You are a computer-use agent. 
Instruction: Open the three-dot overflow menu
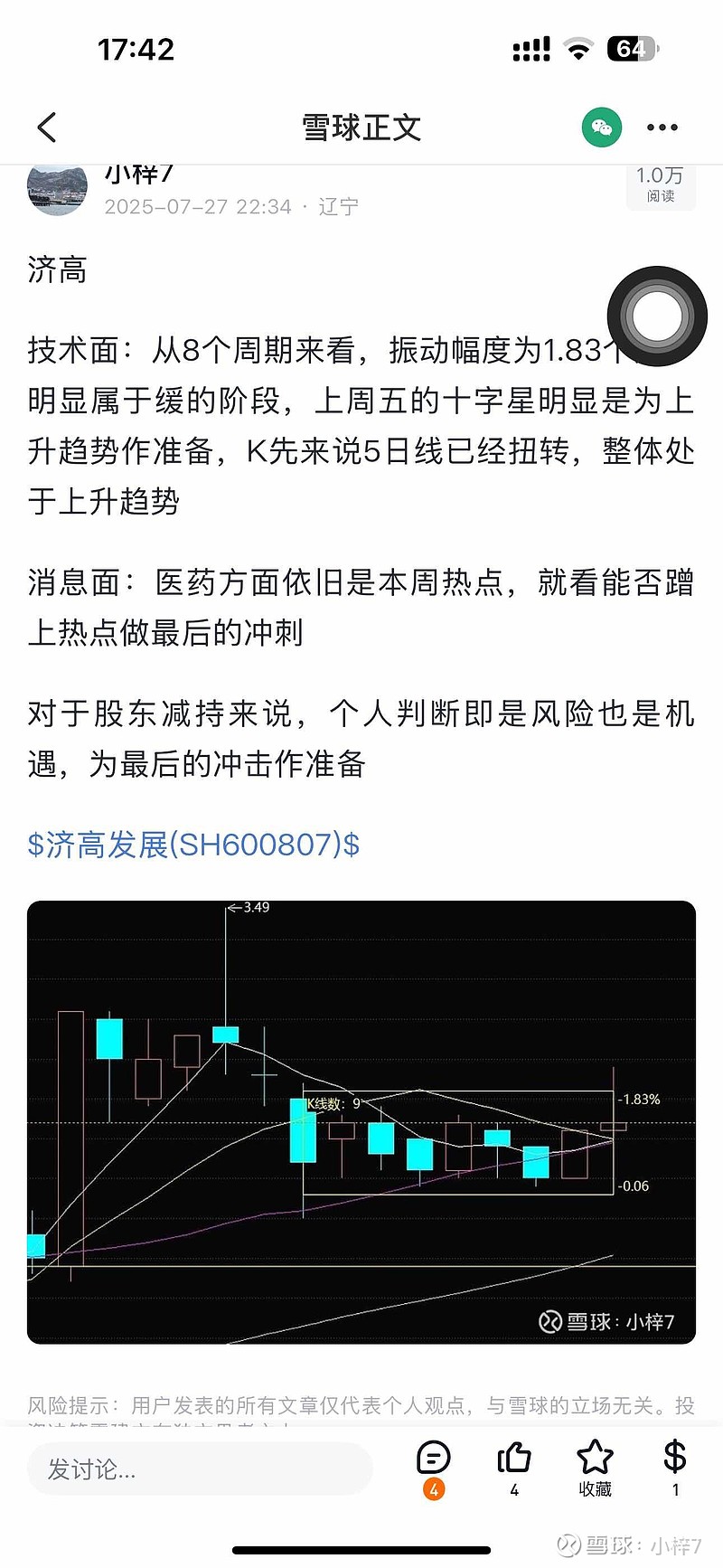(x=662, y=128)
